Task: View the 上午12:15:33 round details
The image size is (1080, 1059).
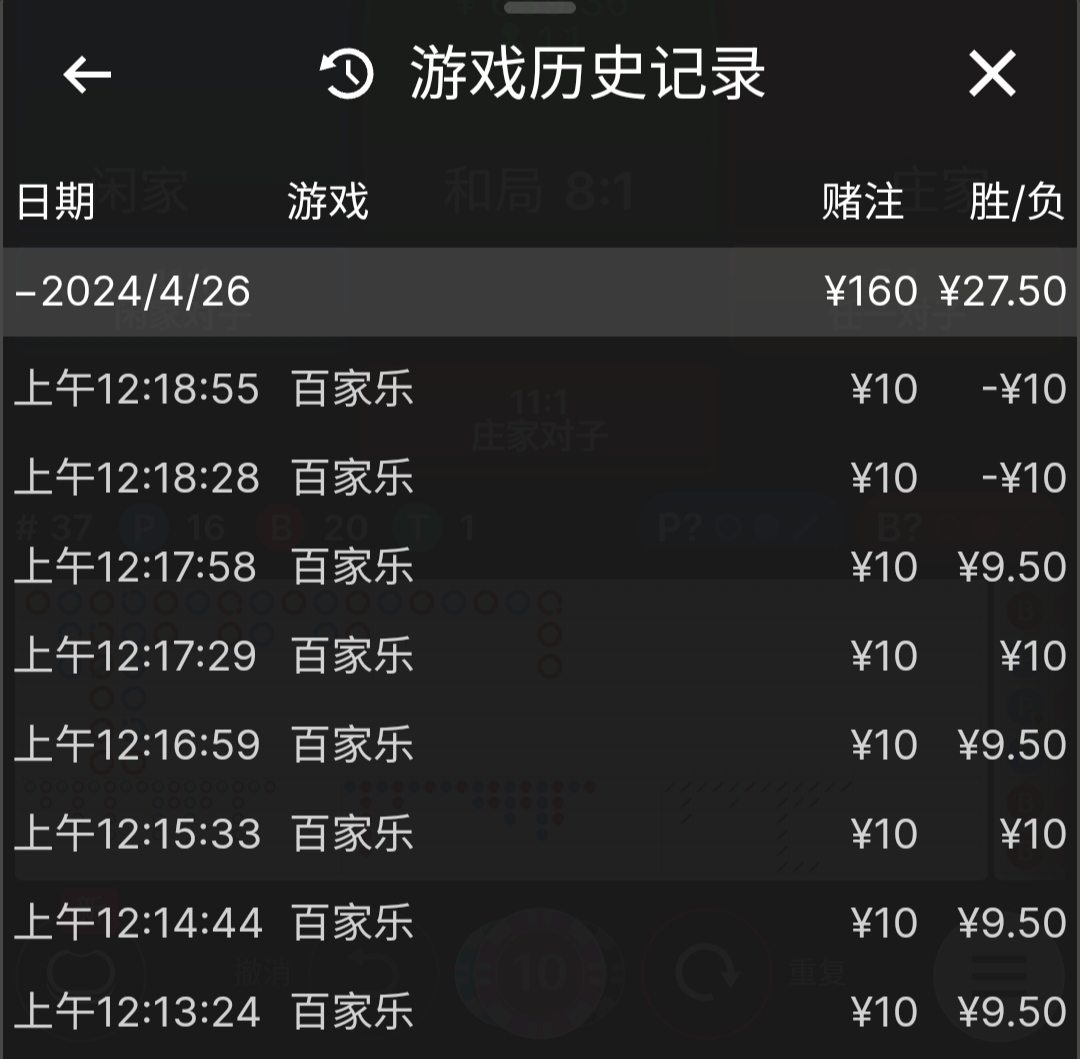Action: point(540,834)
